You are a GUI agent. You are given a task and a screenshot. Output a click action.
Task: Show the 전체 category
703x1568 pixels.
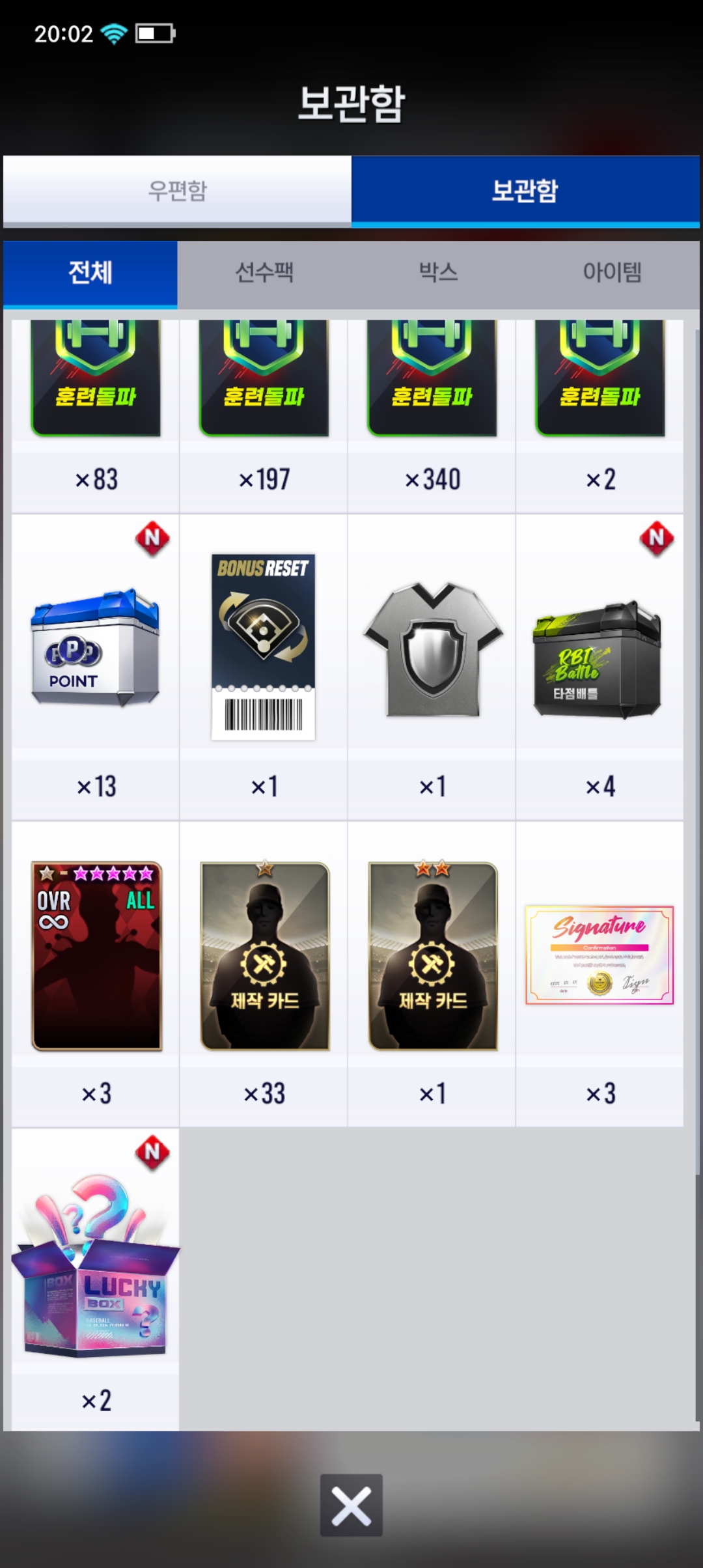click(x=90, y=272)
